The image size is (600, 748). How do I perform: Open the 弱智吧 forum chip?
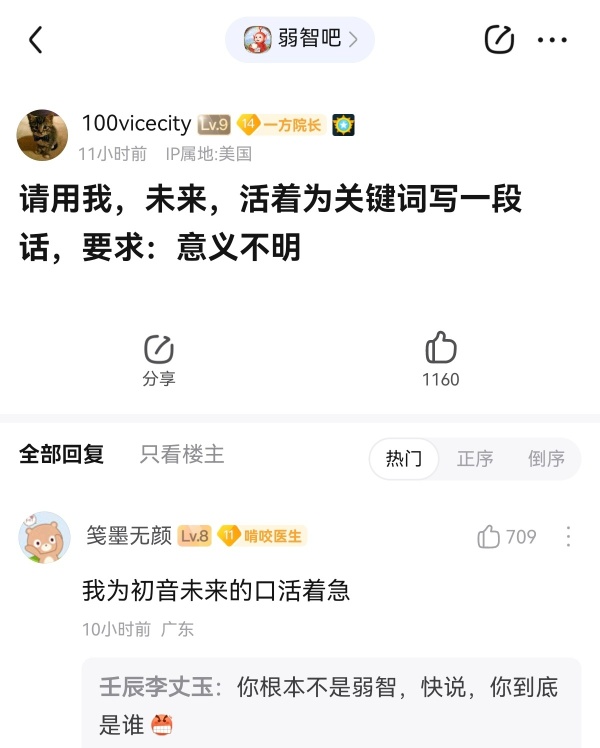click(300, 39)
